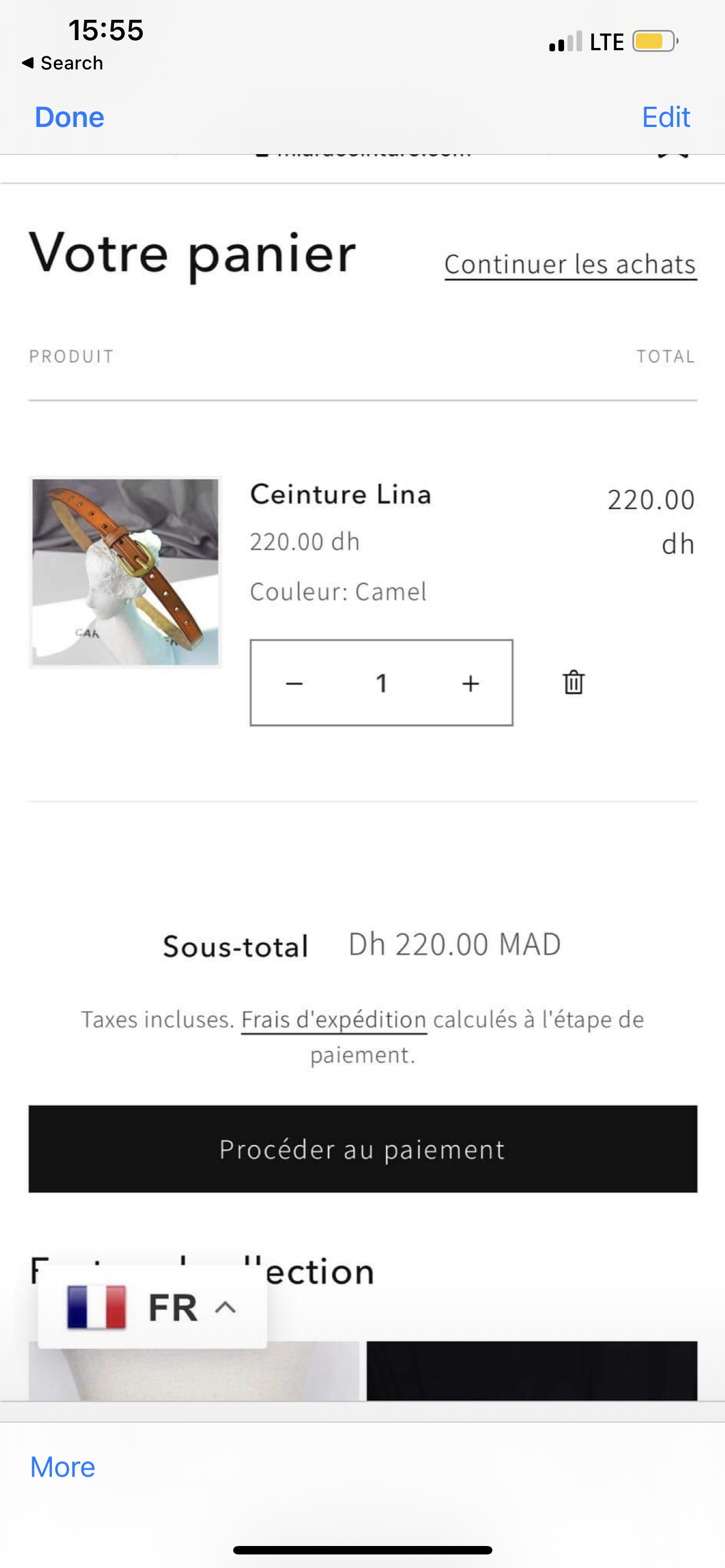
Task: Open Edit mode for this image
Action: point(665,117)
